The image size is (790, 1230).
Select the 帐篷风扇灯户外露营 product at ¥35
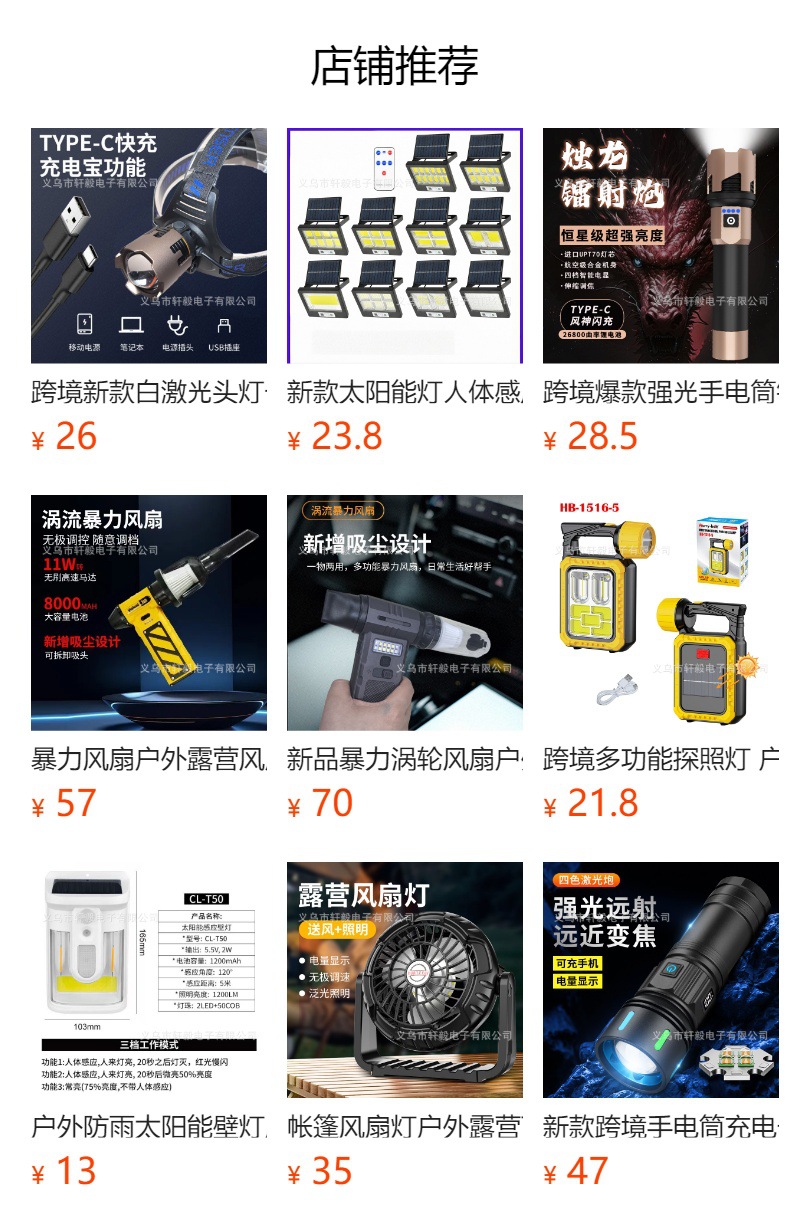tap(405, 980)
